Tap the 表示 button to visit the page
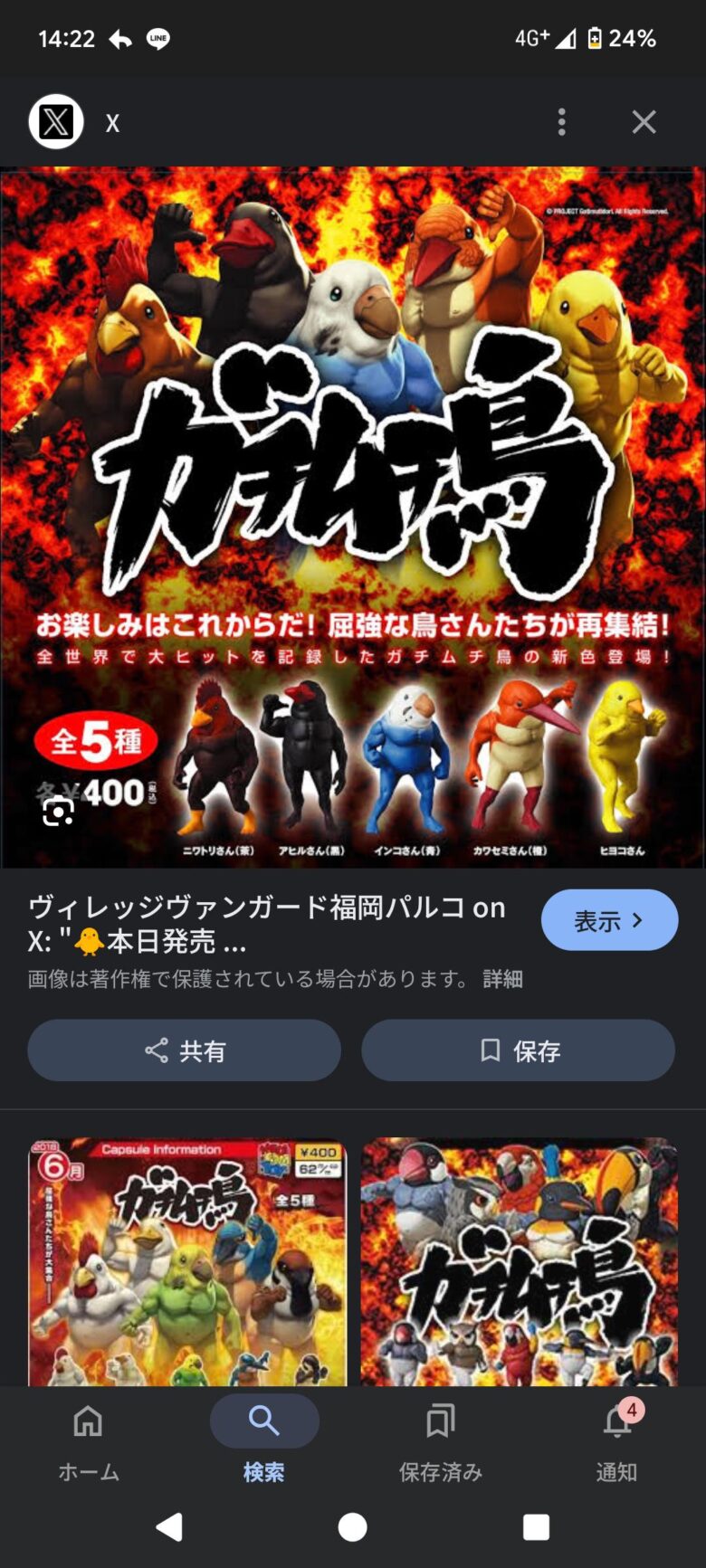Image resolution: width=706 pixels, height=1568 pixels. pyautogui.click(x=609, y=920)
